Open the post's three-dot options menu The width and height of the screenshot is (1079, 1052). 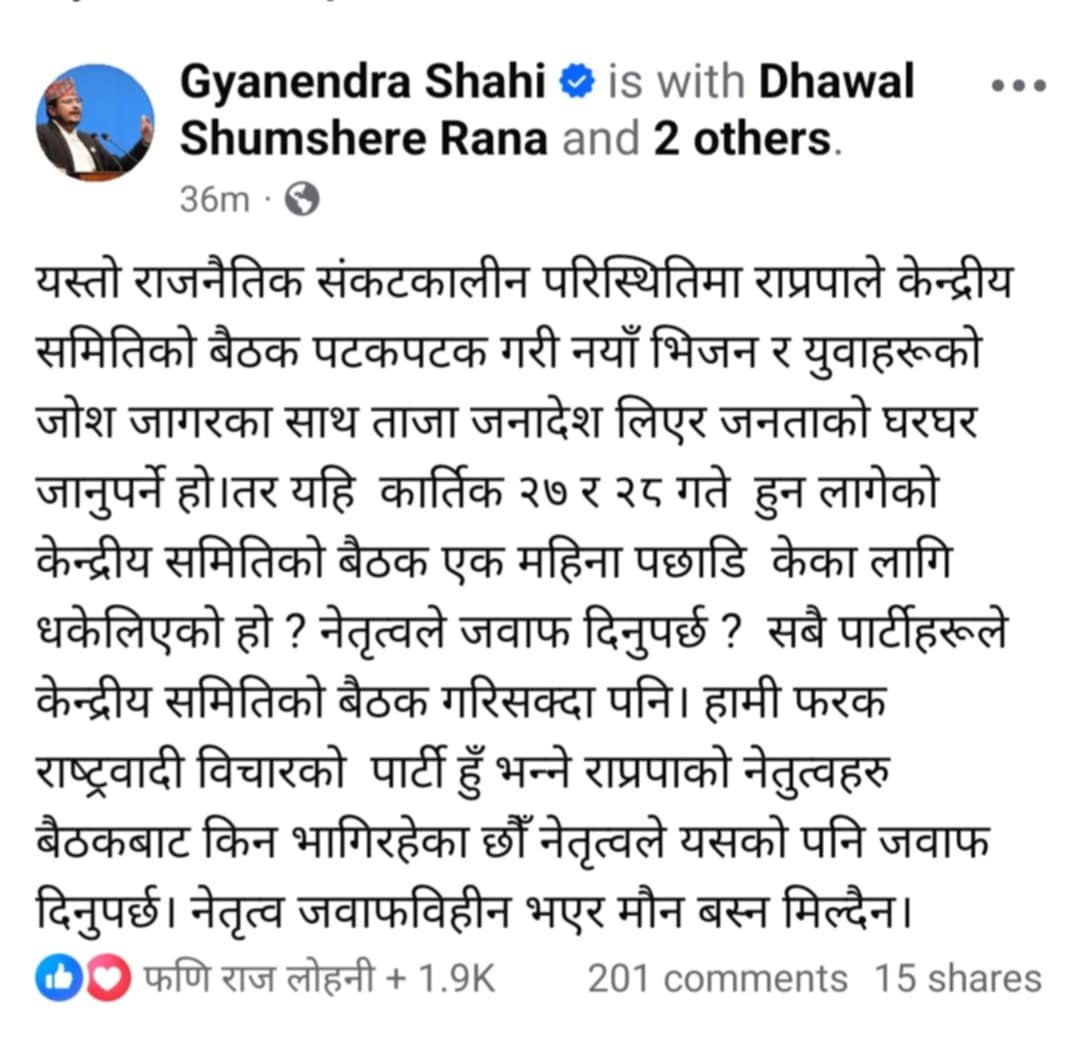[1018, 86]
